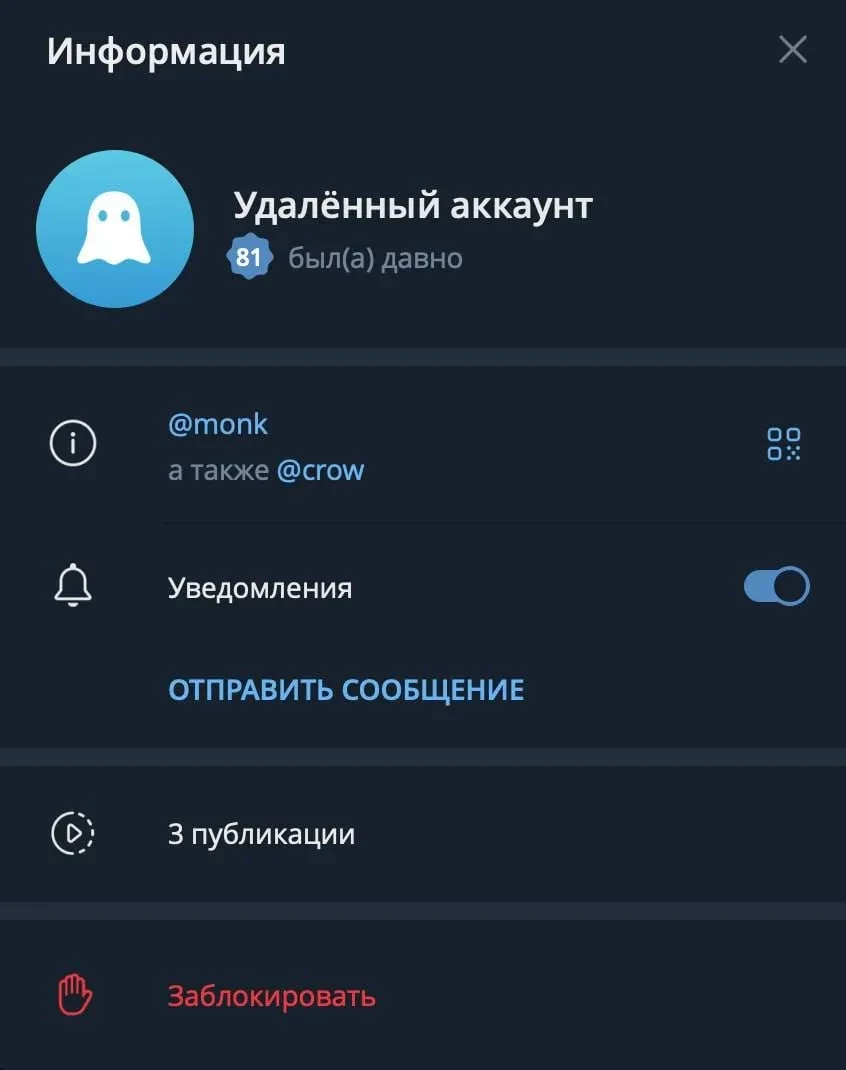846x1070 pixels.
Task: Close the Информация panel with the X
Action: (x=792, y=48)
